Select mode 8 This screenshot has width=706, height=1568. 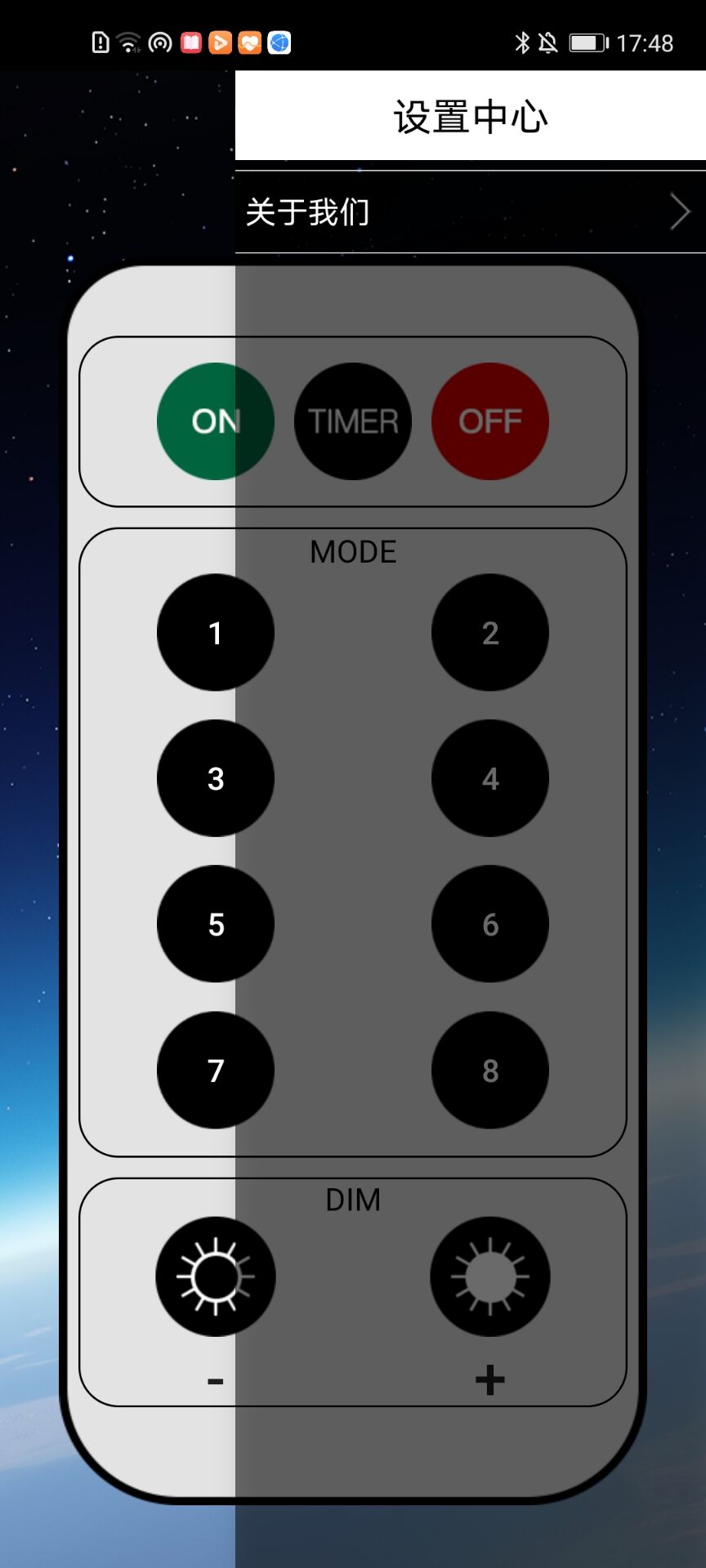(490, 1071)
